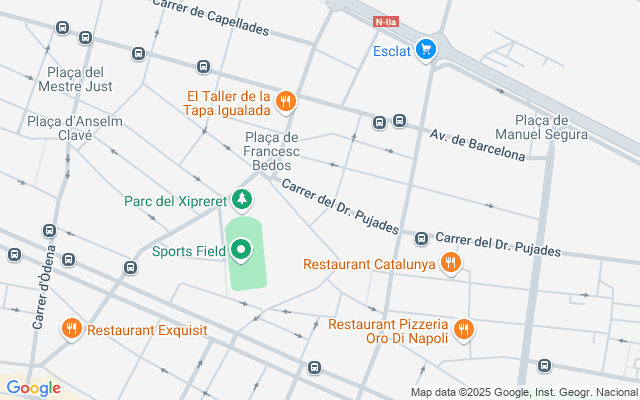Select El Taller de la Tapa Igualada restaurant

click(286, 100)
